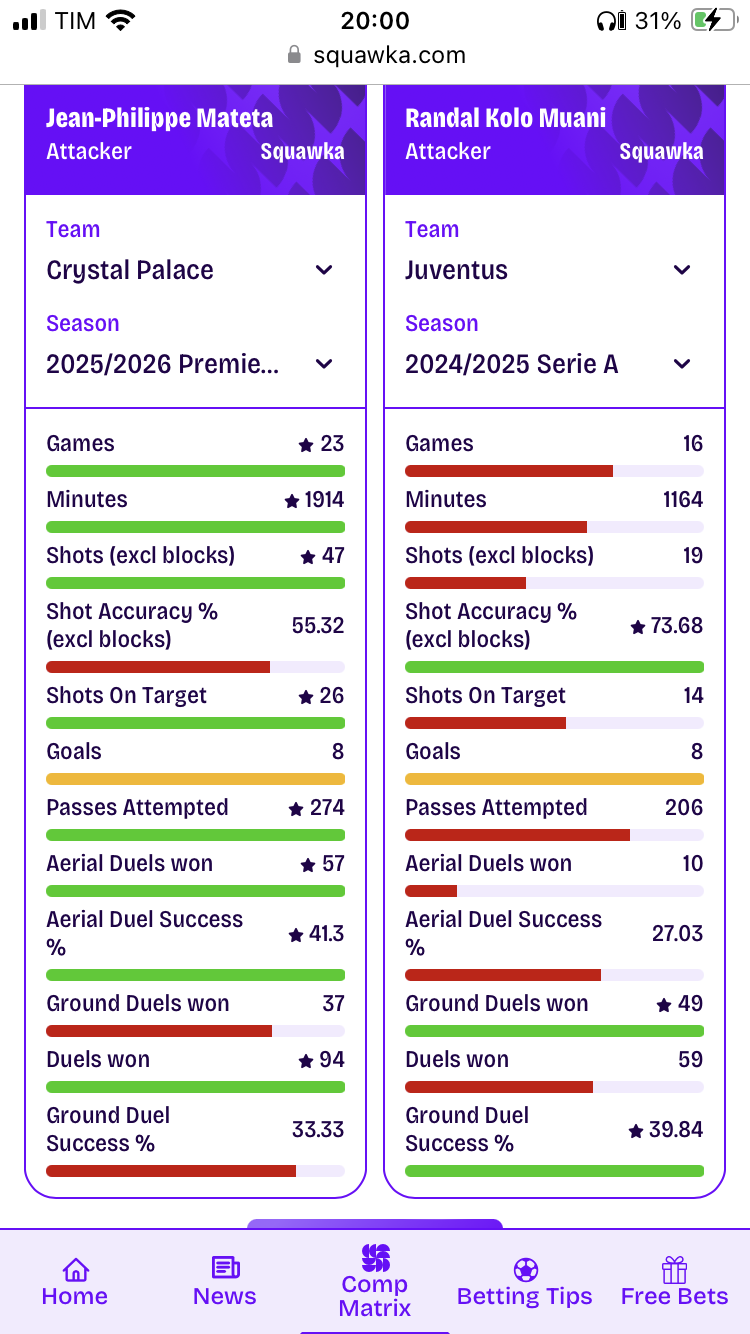
Task: Change Mateta's 2025/2026 Premier League season
Action: (195, 364)
